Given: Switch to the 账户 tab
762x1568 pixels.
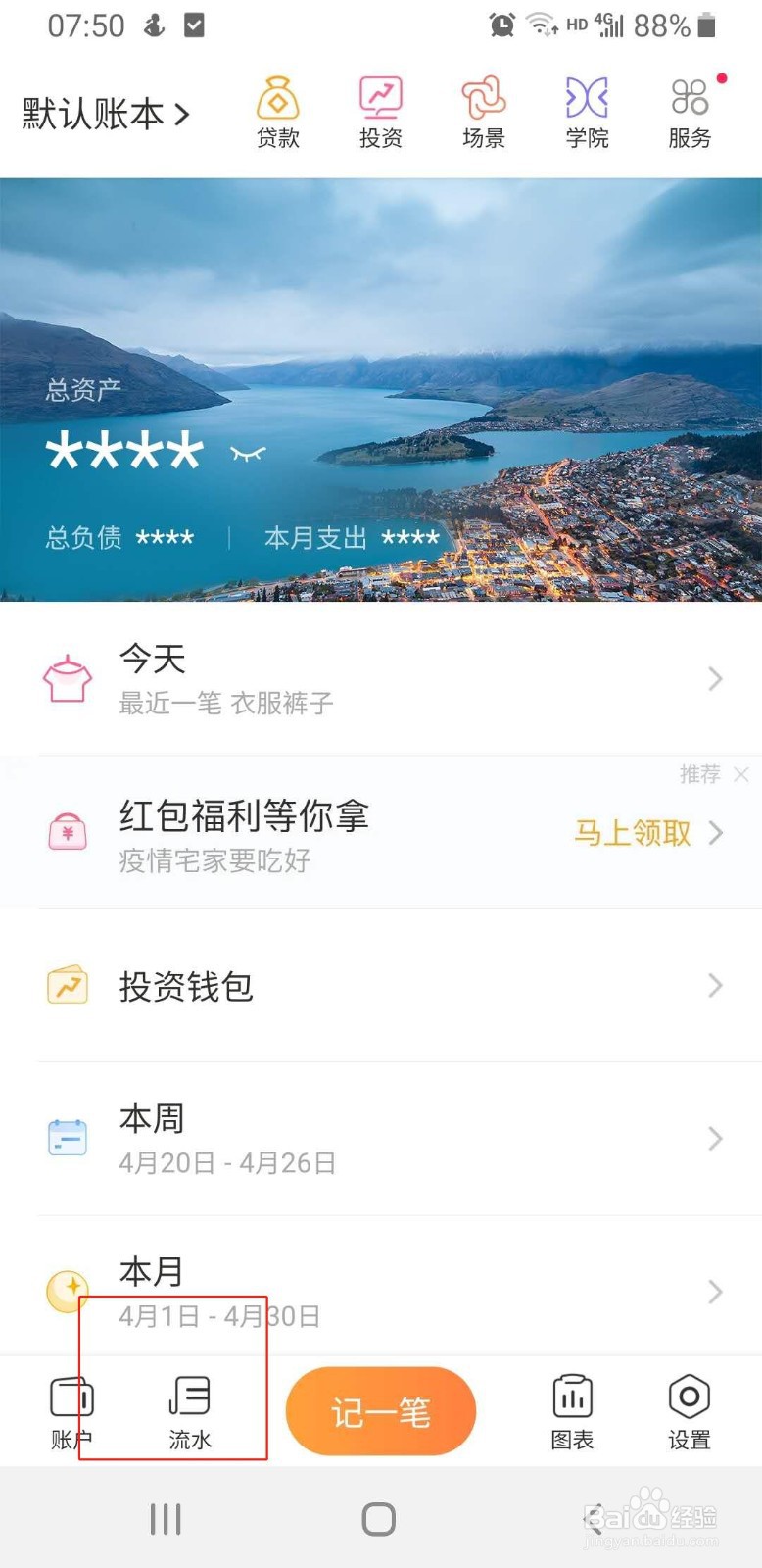Looking at the screenshot, I should pyautogui.click(x=71, y=1412).
